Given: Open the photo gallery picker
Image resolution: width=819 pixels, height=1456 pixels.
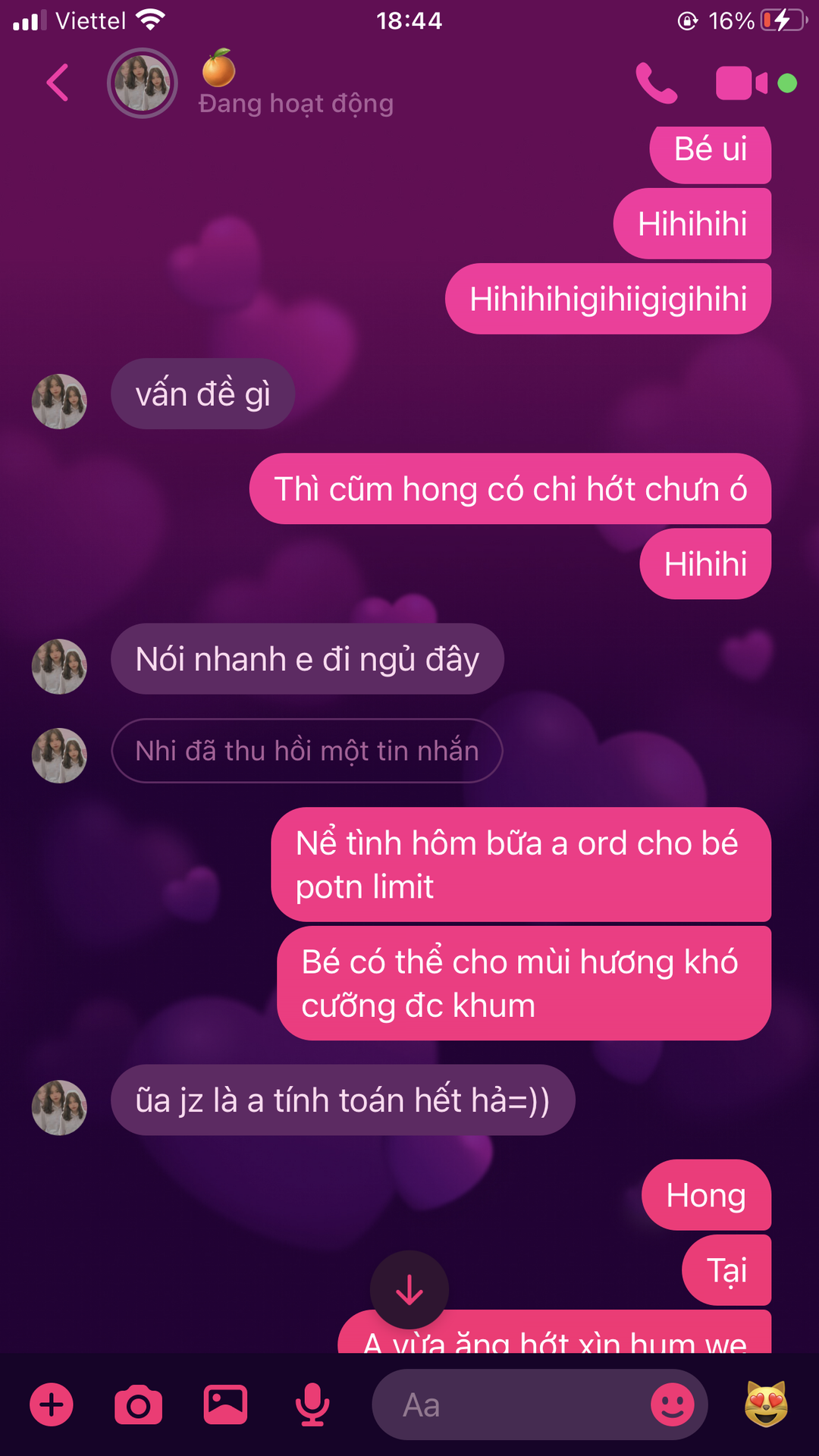Looking at the screenshot, I should click(x=225, y=1404).
